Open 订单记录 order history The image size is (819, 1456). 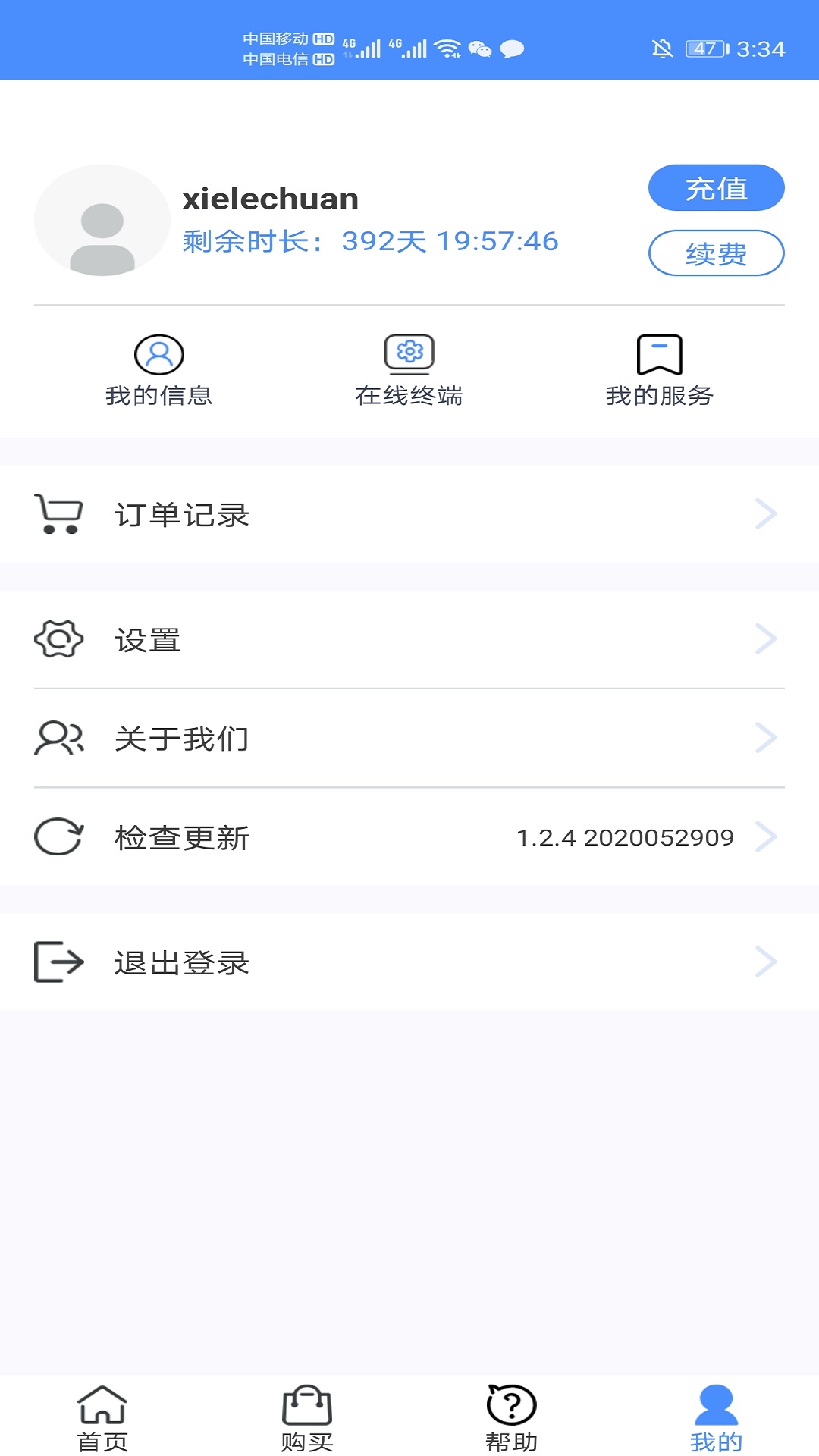[x=409, y=514]
